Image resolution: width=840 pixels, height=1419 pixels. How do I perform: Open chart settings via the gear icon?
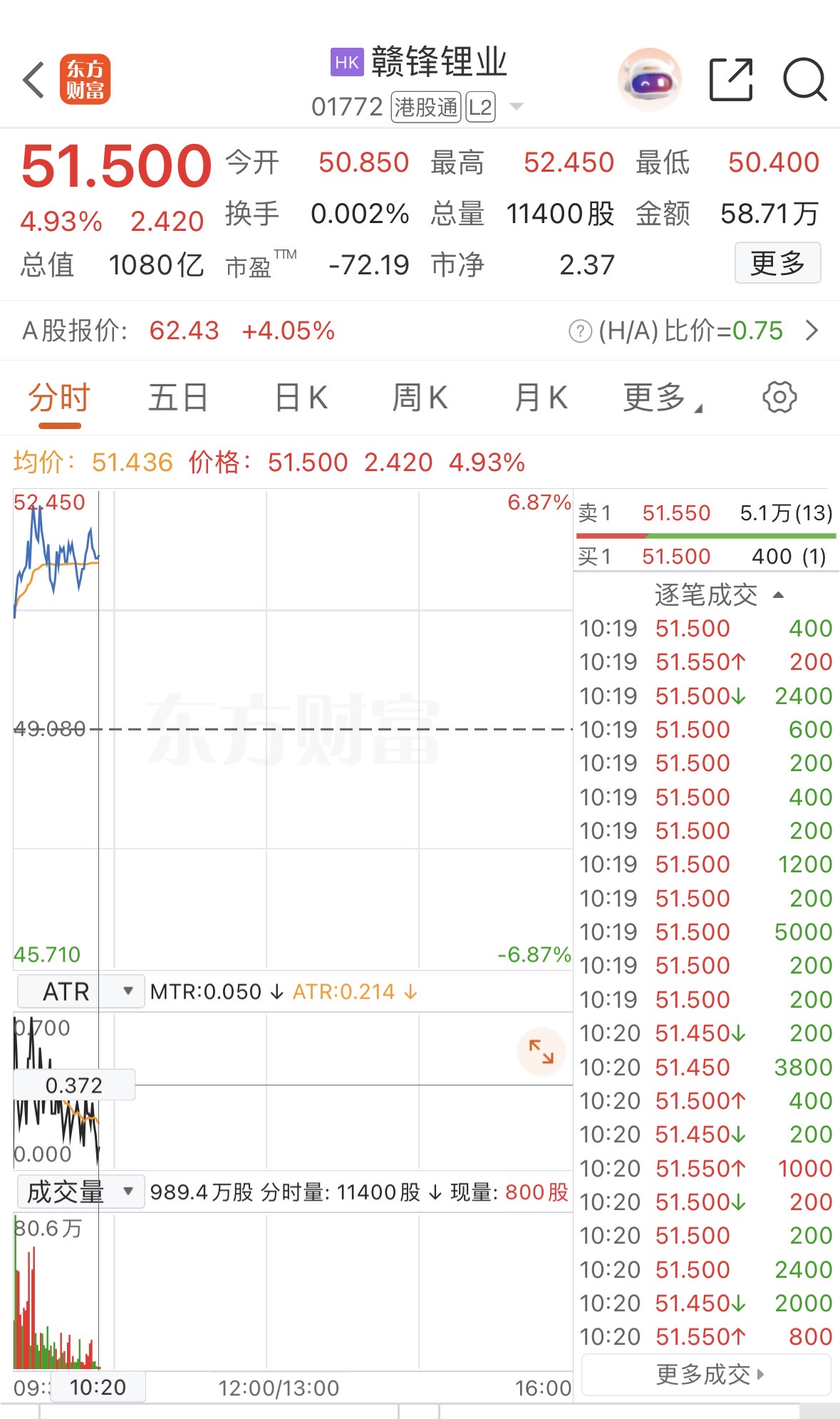click(781, 397)
